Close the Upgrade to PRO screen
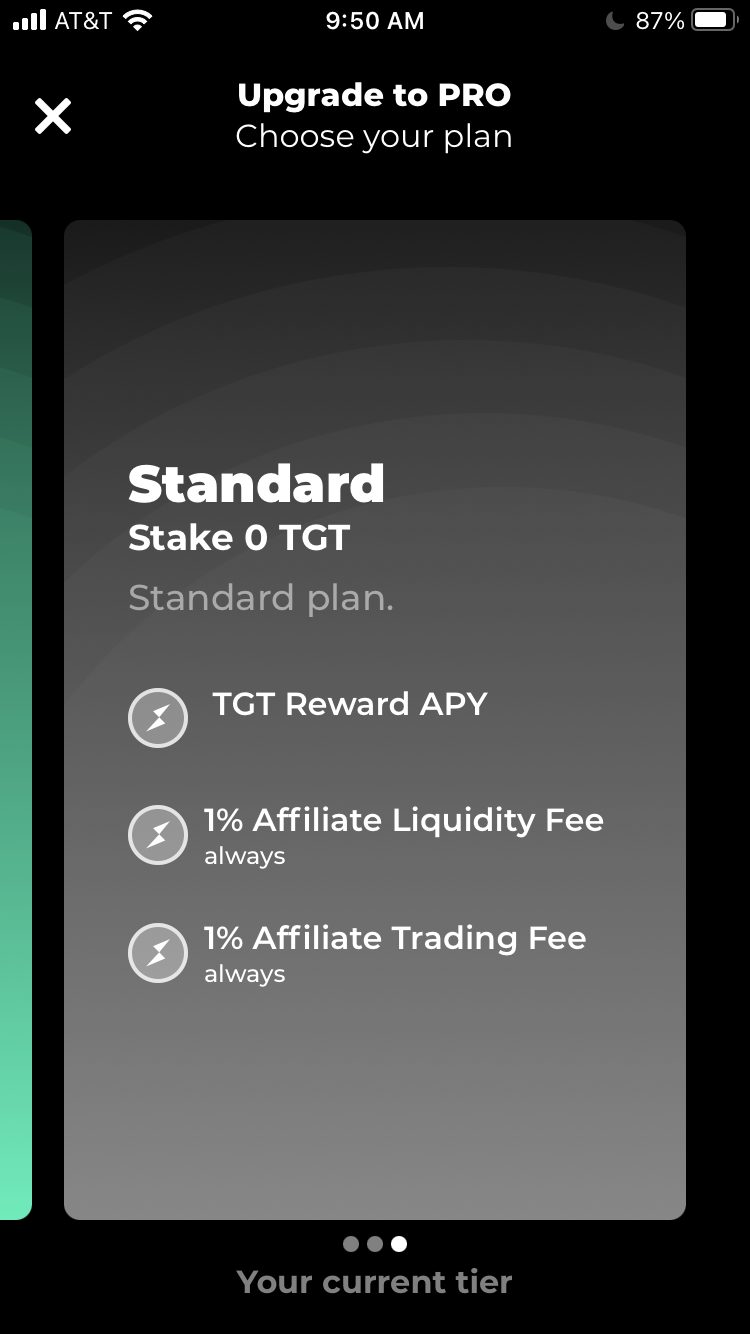 53,116
